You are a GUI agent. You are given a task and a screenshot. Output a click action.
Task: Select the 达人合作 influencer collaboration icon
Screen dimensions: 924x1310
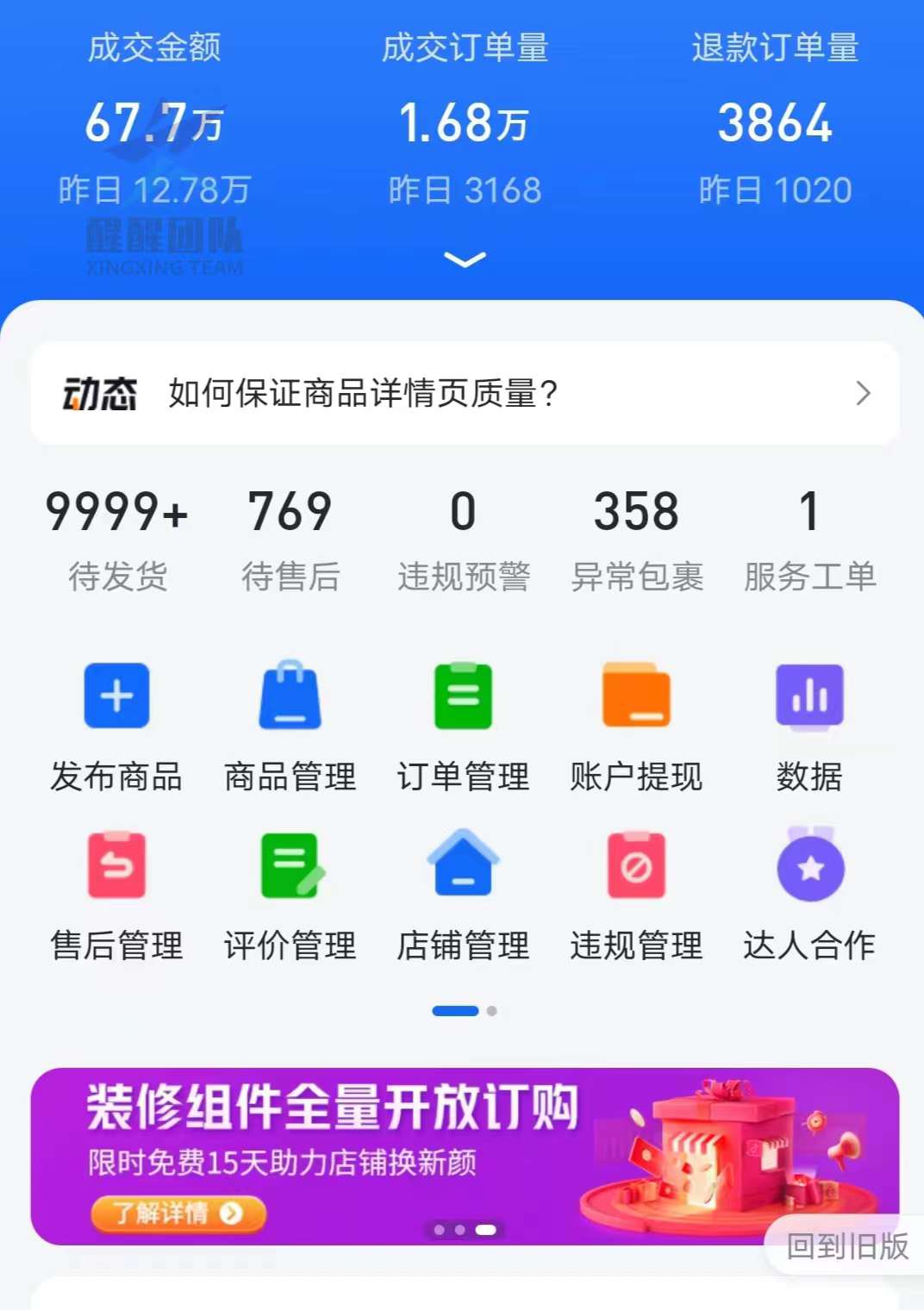809,866
